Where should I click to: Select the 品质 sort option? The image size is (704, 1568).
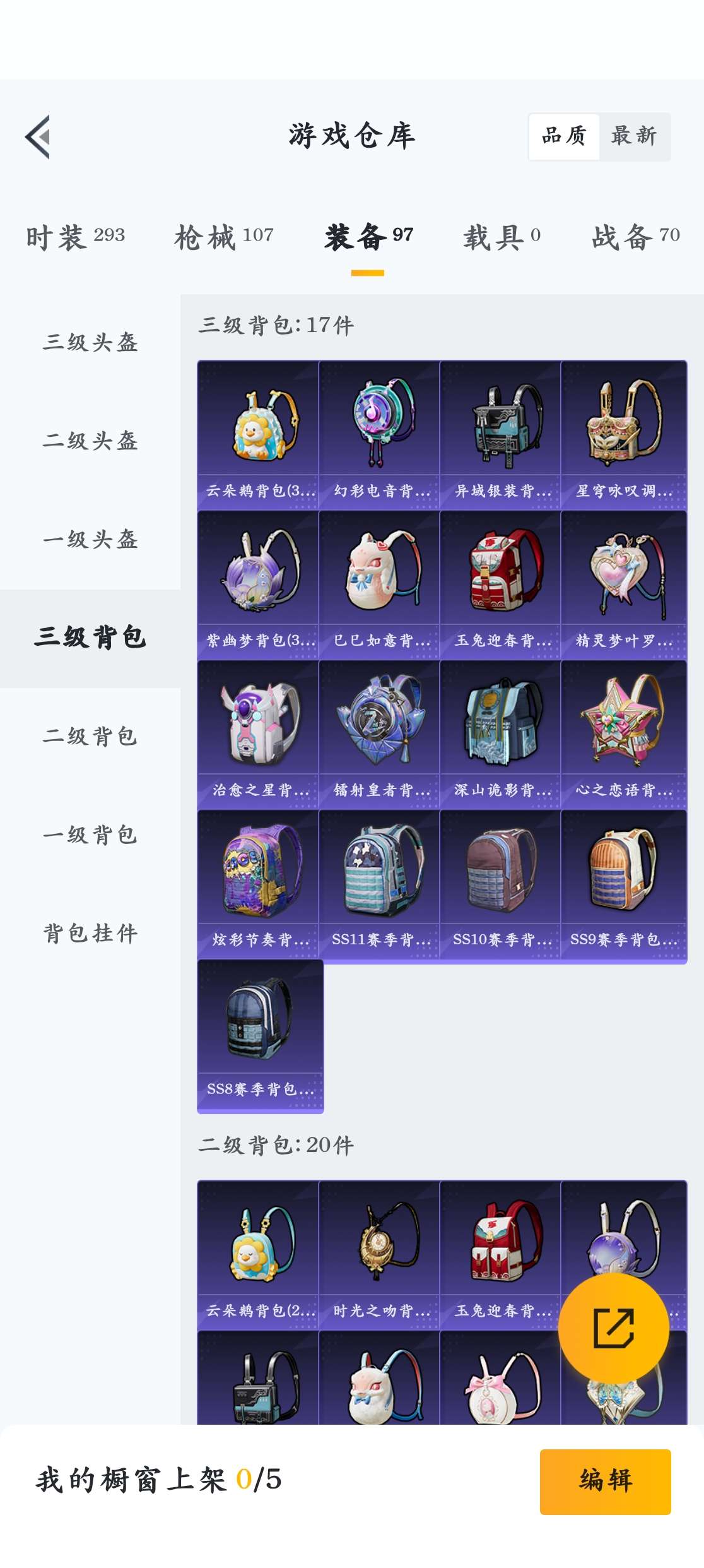564,136
